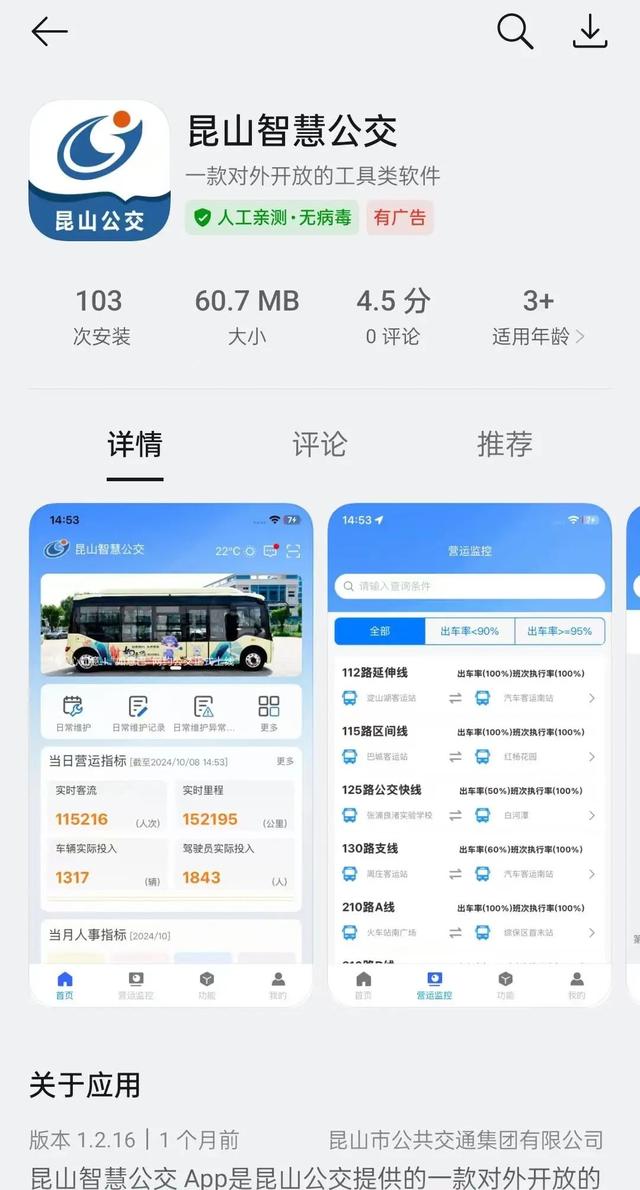Go back using the top arrow
Screen dimensions: 640x1190
(49, 32)
